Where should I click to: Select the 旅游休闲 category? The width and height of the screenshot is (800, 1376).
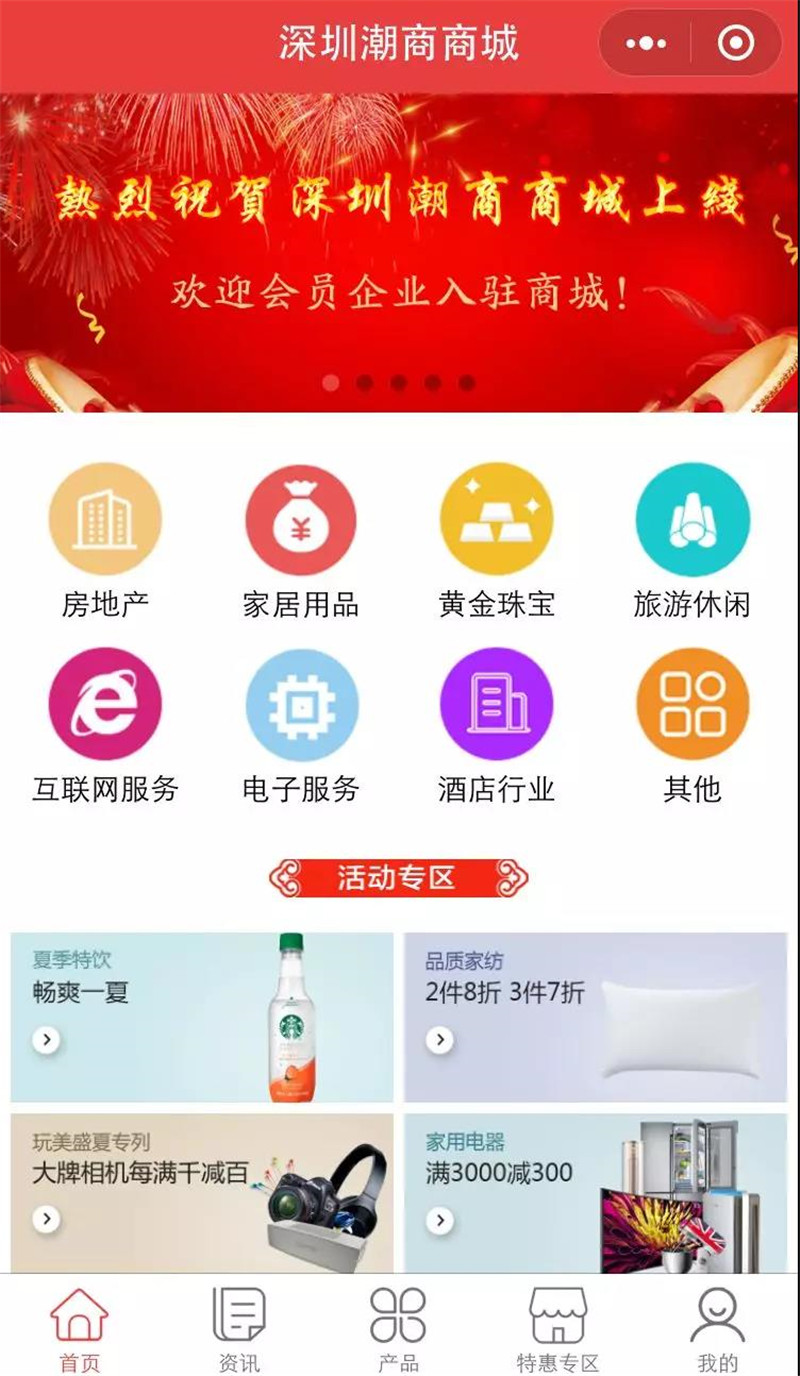692,541
